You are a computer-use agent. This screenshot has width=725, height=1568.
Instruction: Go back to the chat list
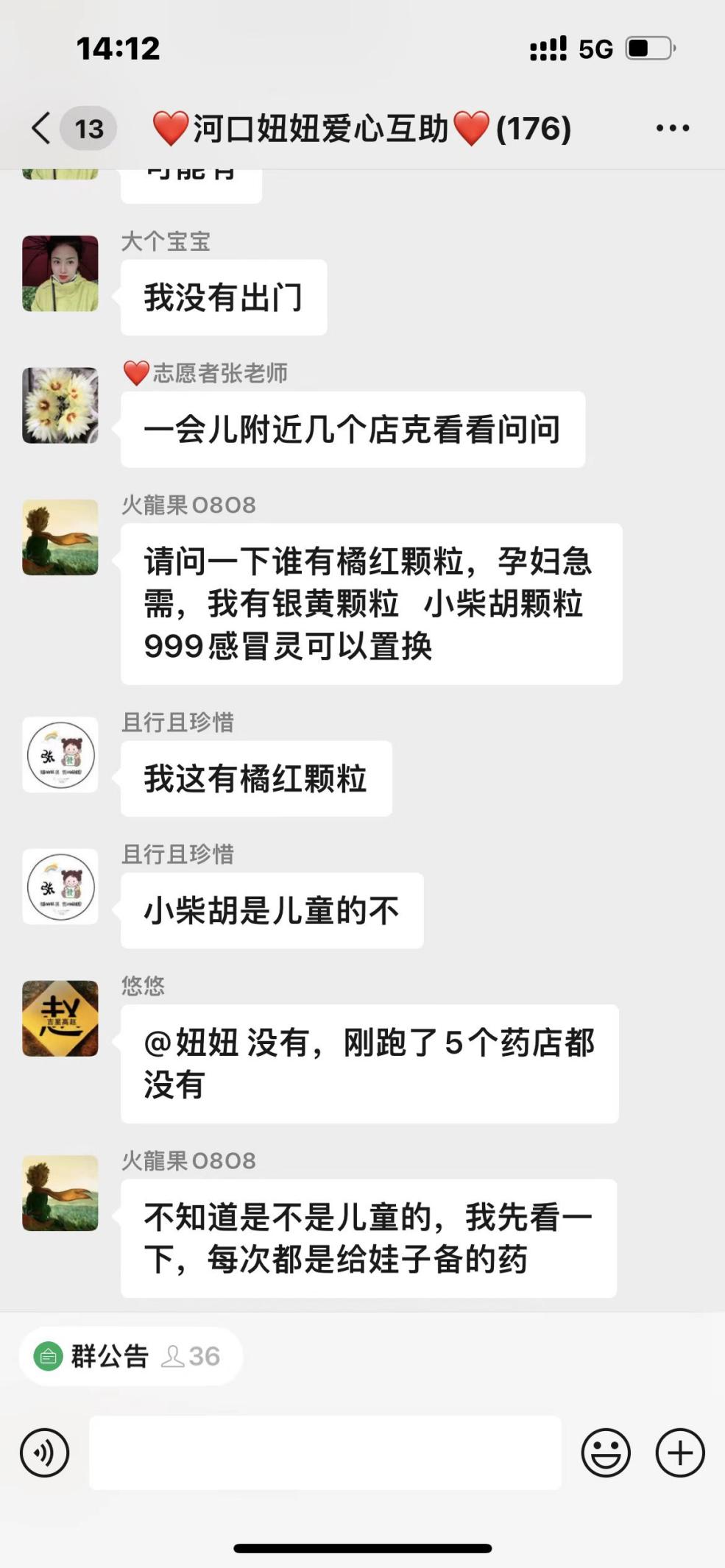click(x=43, y=128)
